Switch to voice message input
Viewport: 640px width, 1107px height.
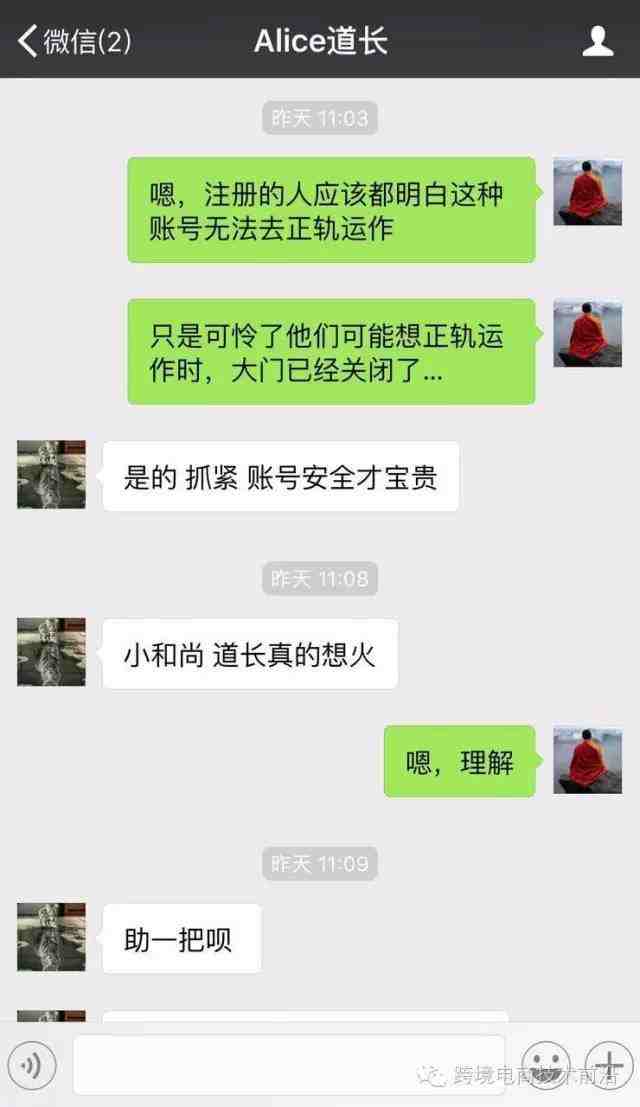tap(31, 1066)
